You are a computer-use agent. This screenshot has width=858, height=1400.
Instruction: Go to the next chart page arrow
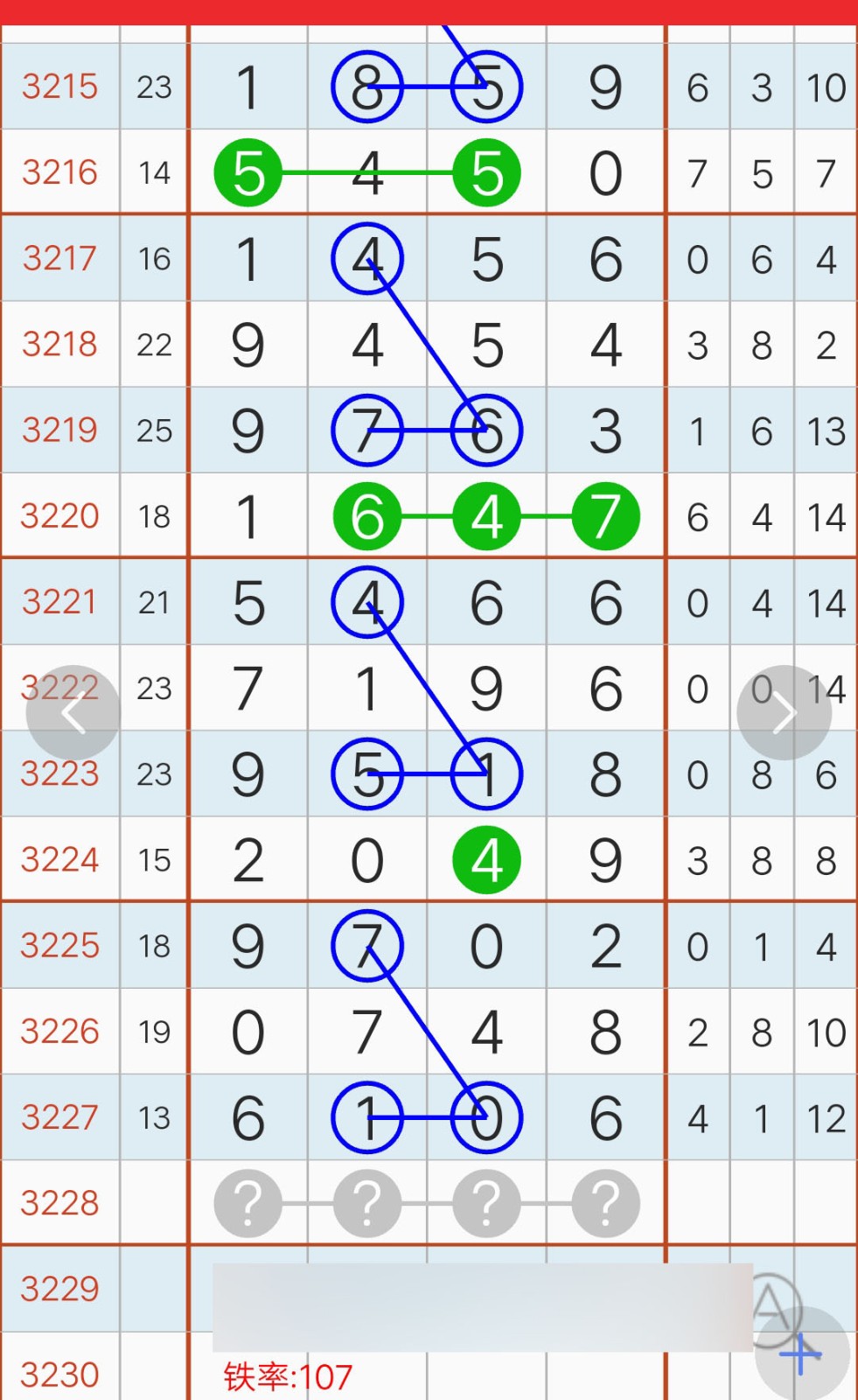pos(784,713)
